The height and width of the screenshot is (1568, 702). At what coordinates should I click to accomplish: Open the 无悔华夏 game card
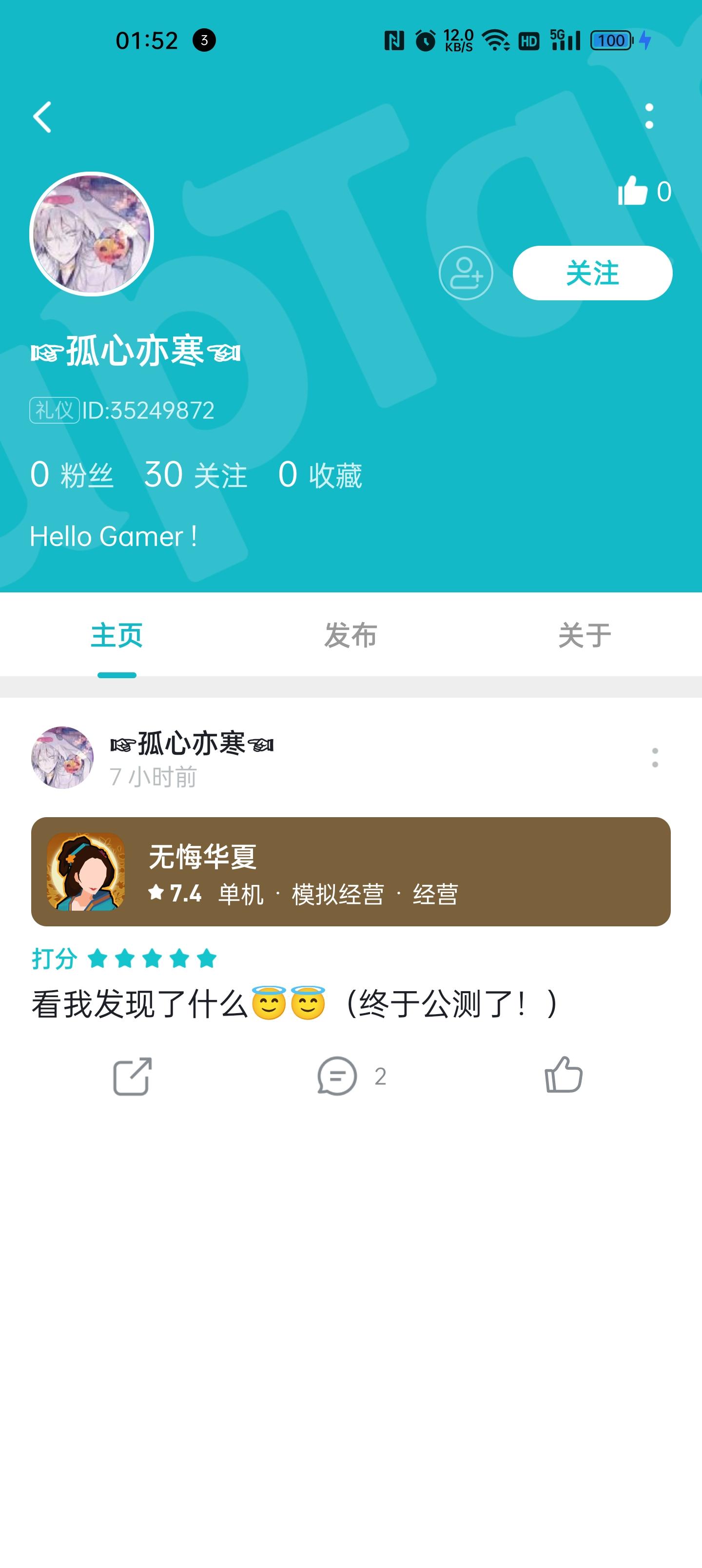click(351, 872)
